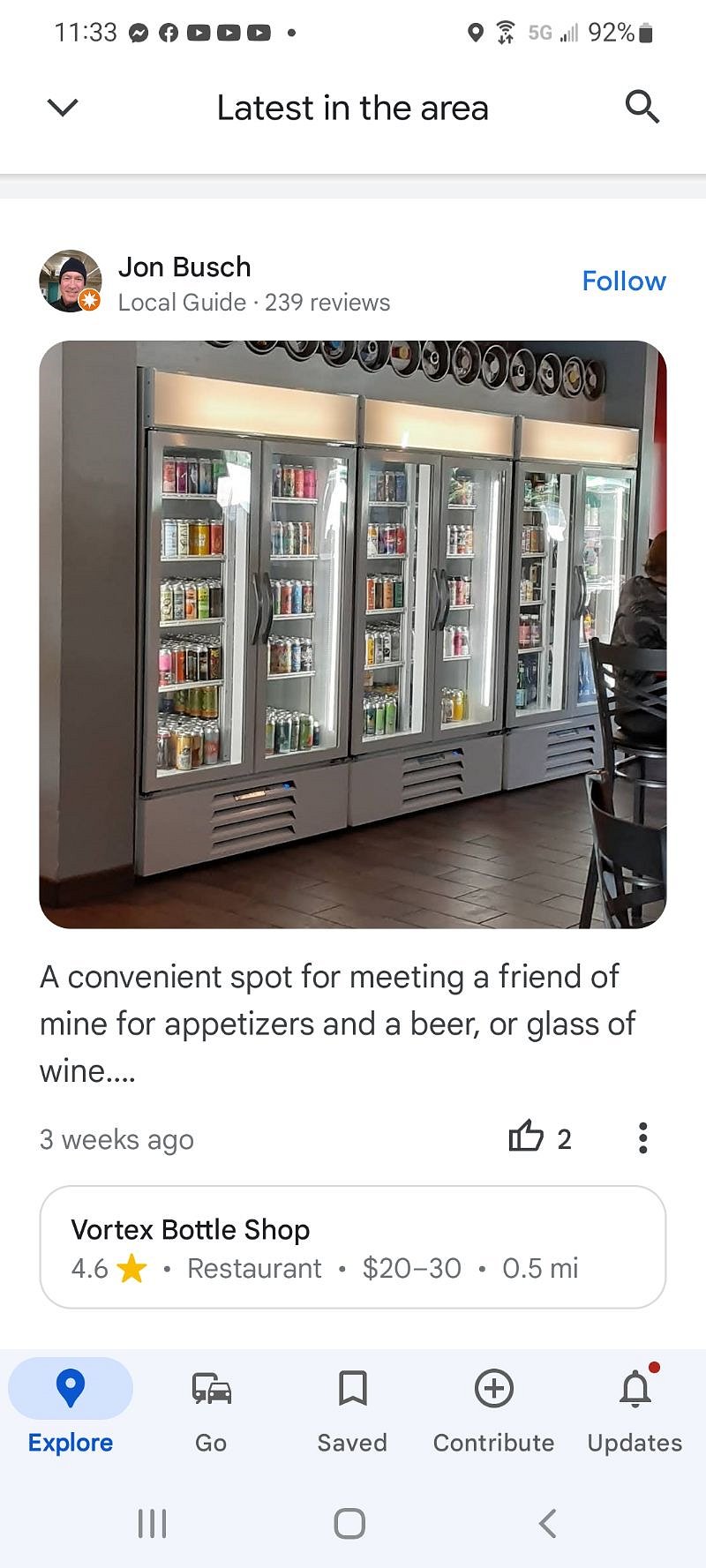The width and height of the screenshot is (706, 1568).
Task: Follow Jon Busch
Action: 623,281
